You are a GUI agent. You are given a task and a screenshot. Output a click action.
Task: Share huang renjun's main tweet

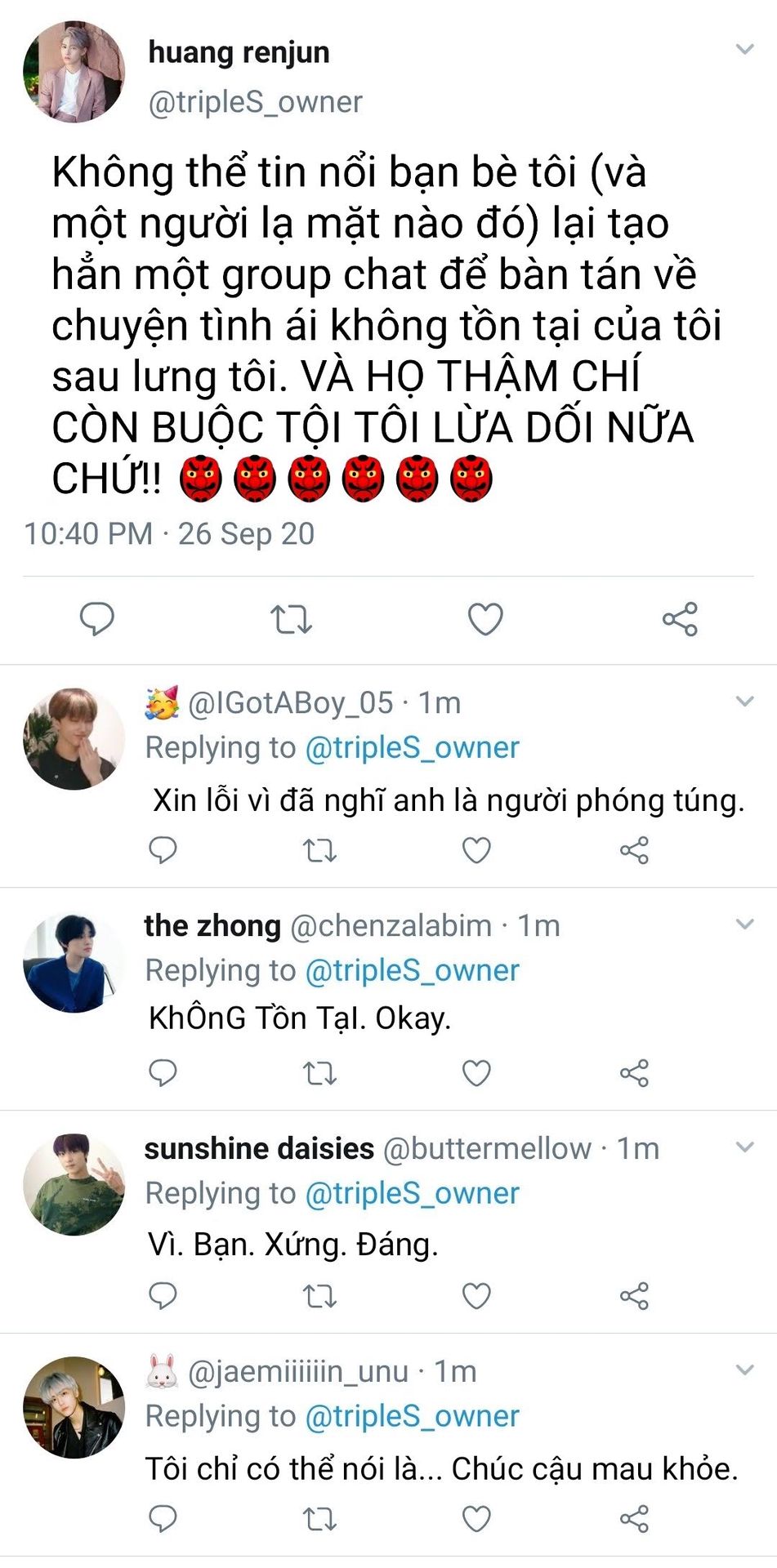[680, 619]
